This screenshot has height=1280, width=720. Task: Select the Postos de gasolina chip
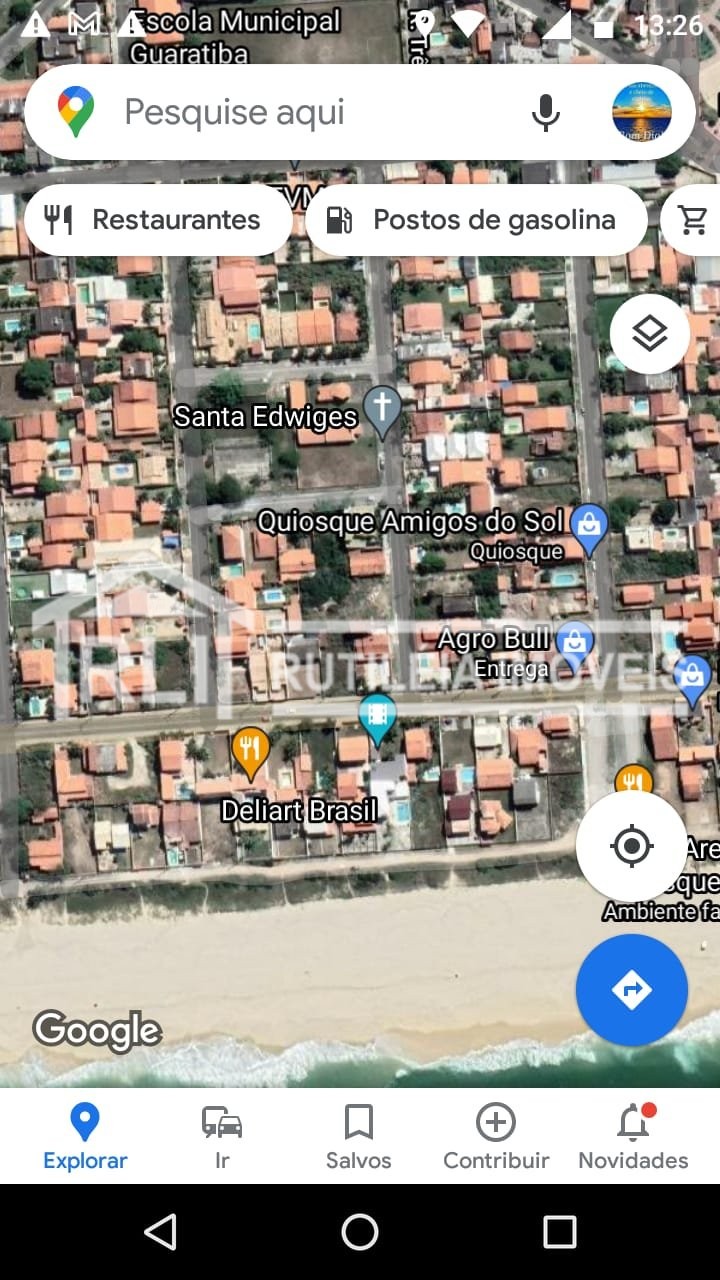coord(476,220)
